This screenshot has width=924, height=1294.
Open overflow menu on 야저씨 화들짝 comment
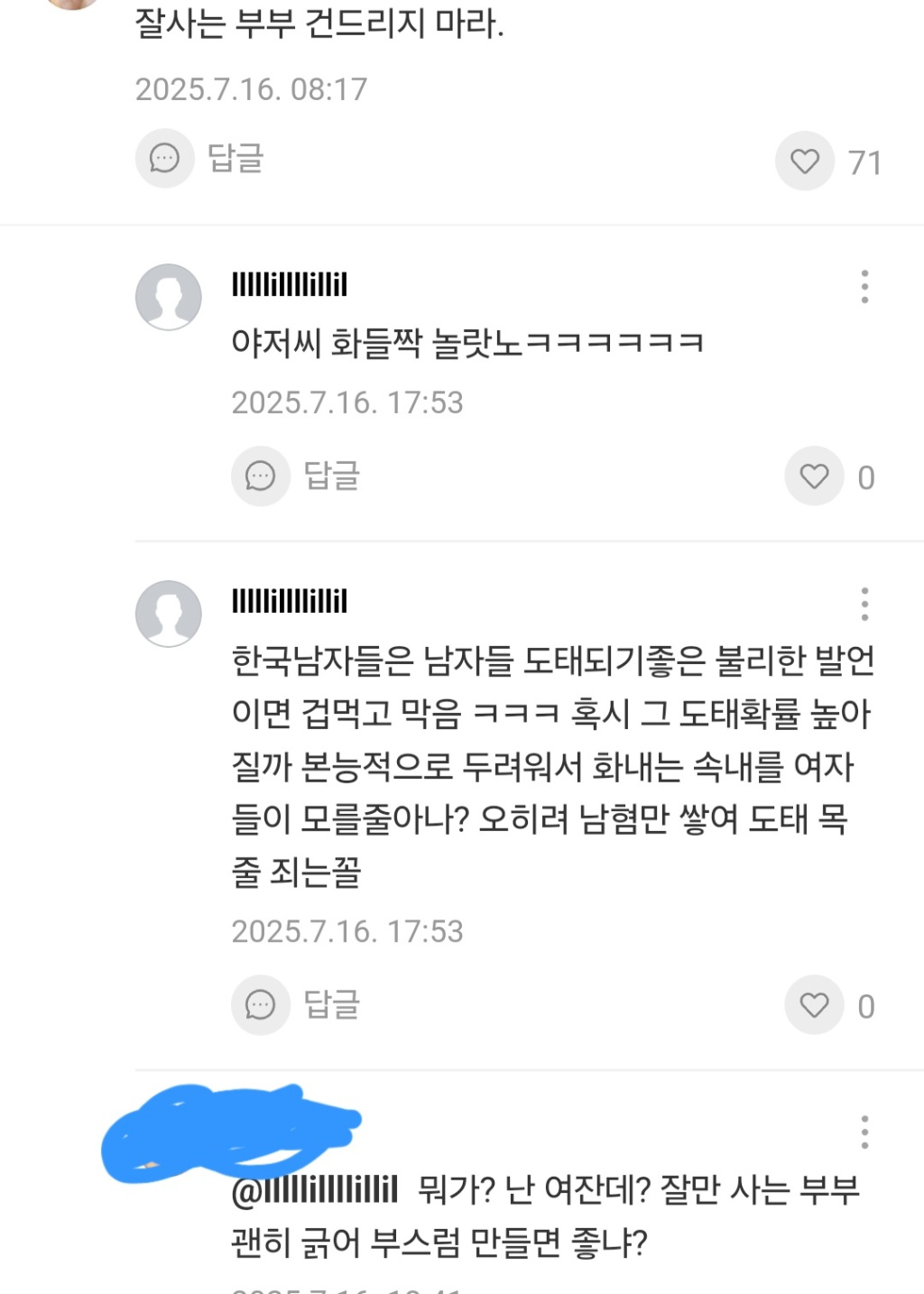[x=864, y=287]
